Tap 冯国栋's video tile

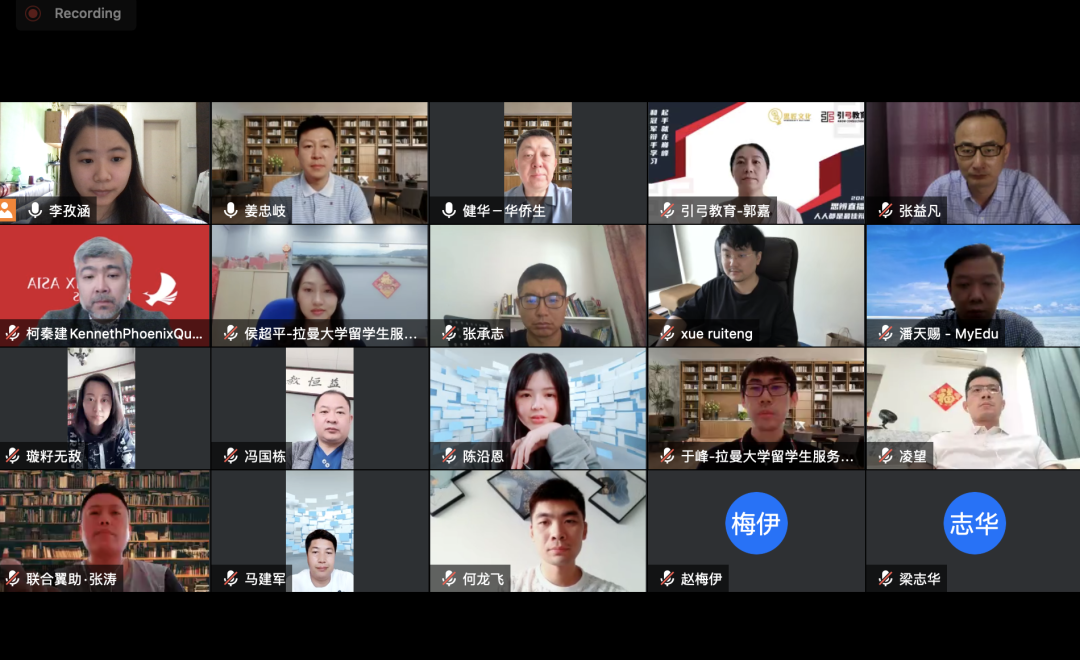pyautogui.click(x=320, y=408)
